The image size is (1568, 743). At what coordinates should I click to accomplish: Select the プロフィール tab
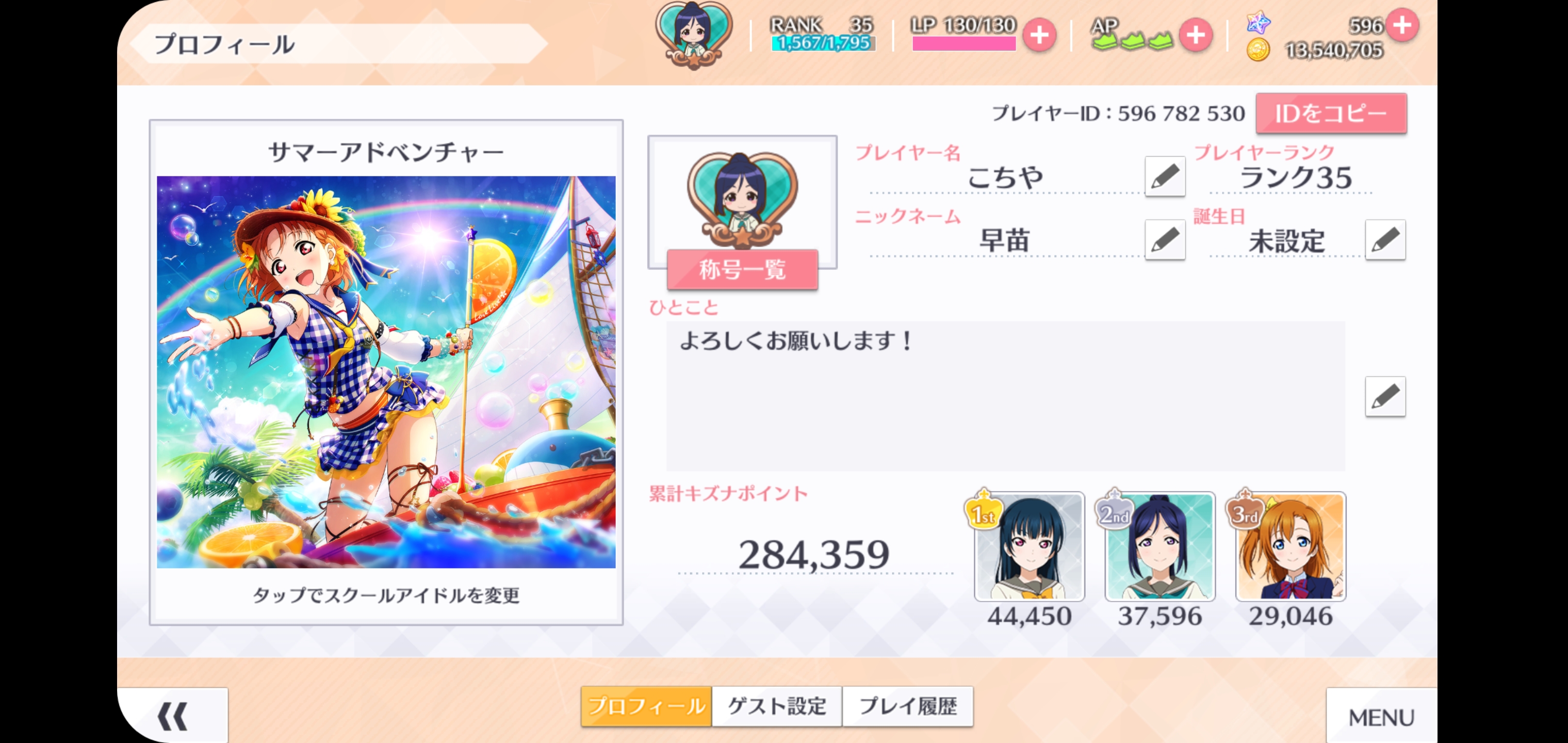646,706
